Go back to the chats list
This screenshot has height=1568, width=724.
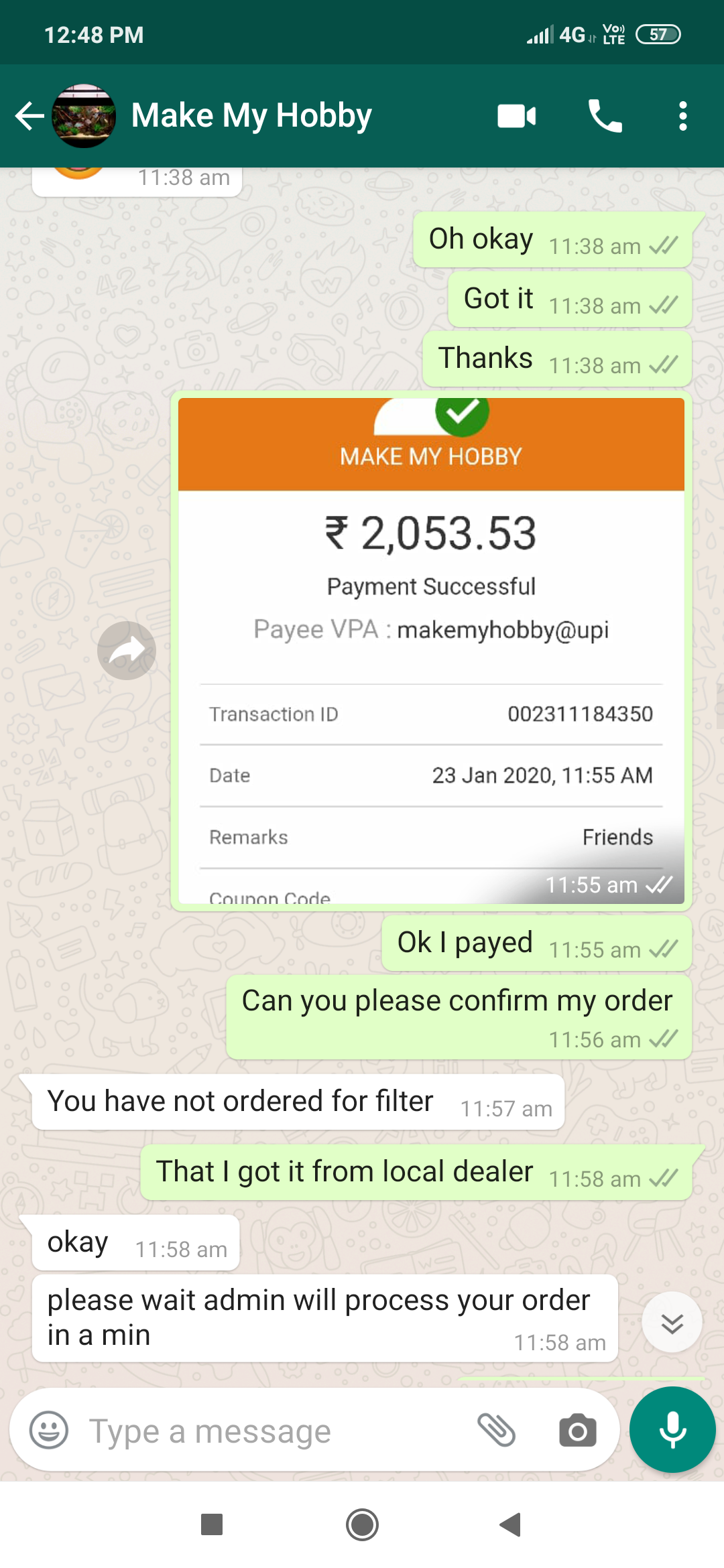click(29, 116)
